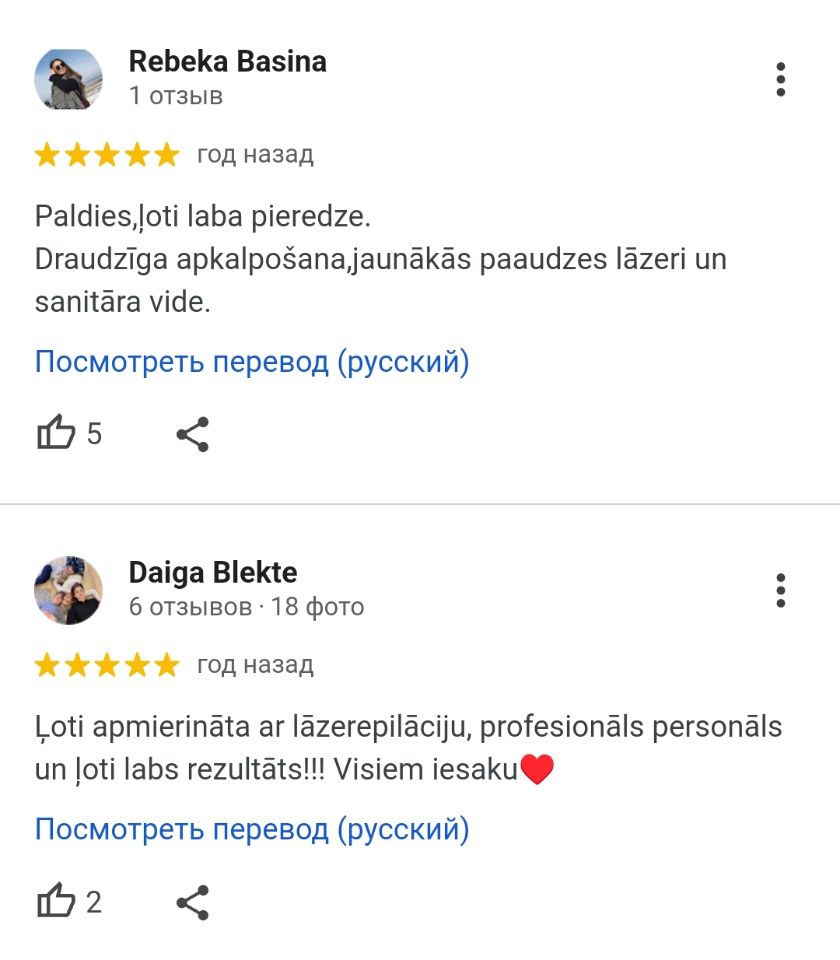Open overflow menu on Daiga Blekte's review
The height and width of the screenshot is (960, 840).
[781, 590]
